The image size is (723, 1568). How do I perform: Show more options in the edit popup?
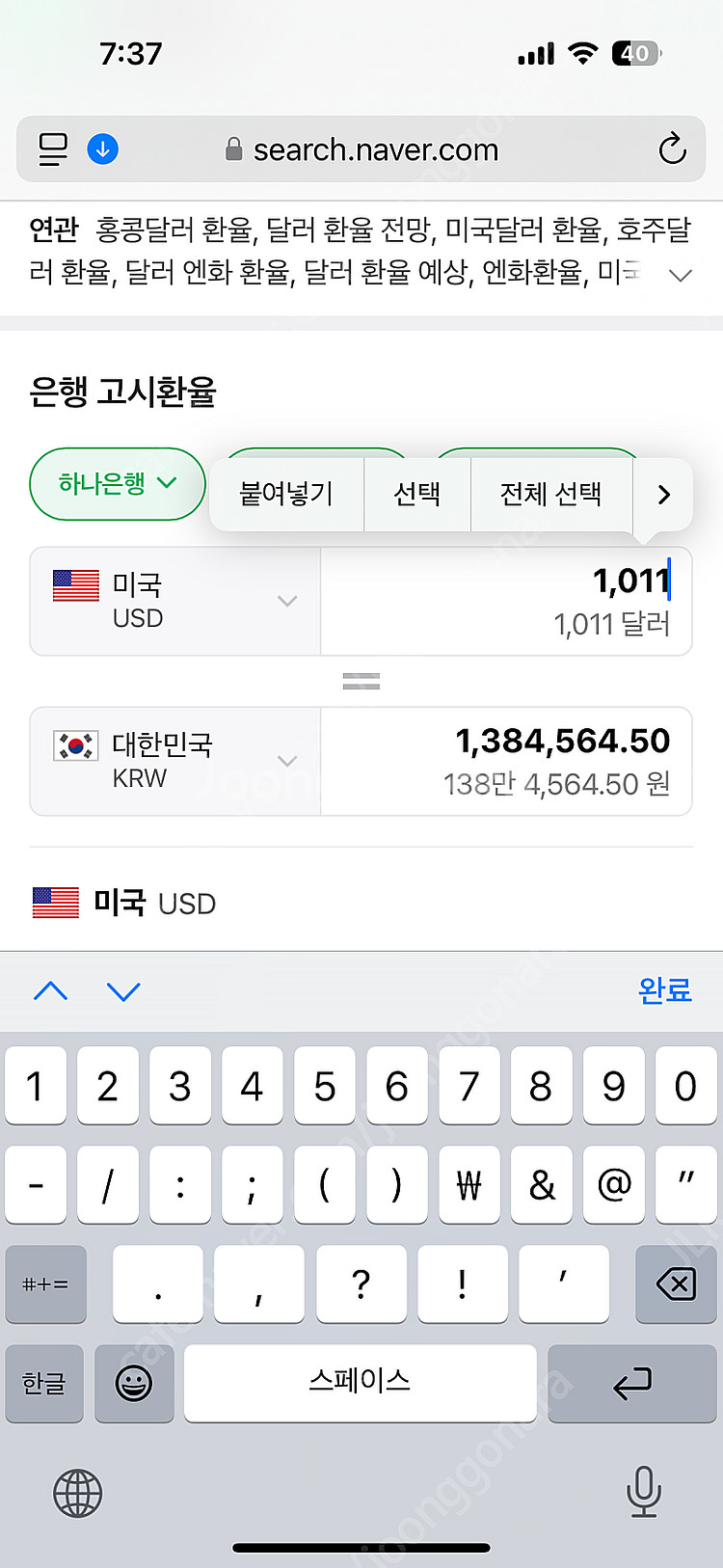point(663,494)
